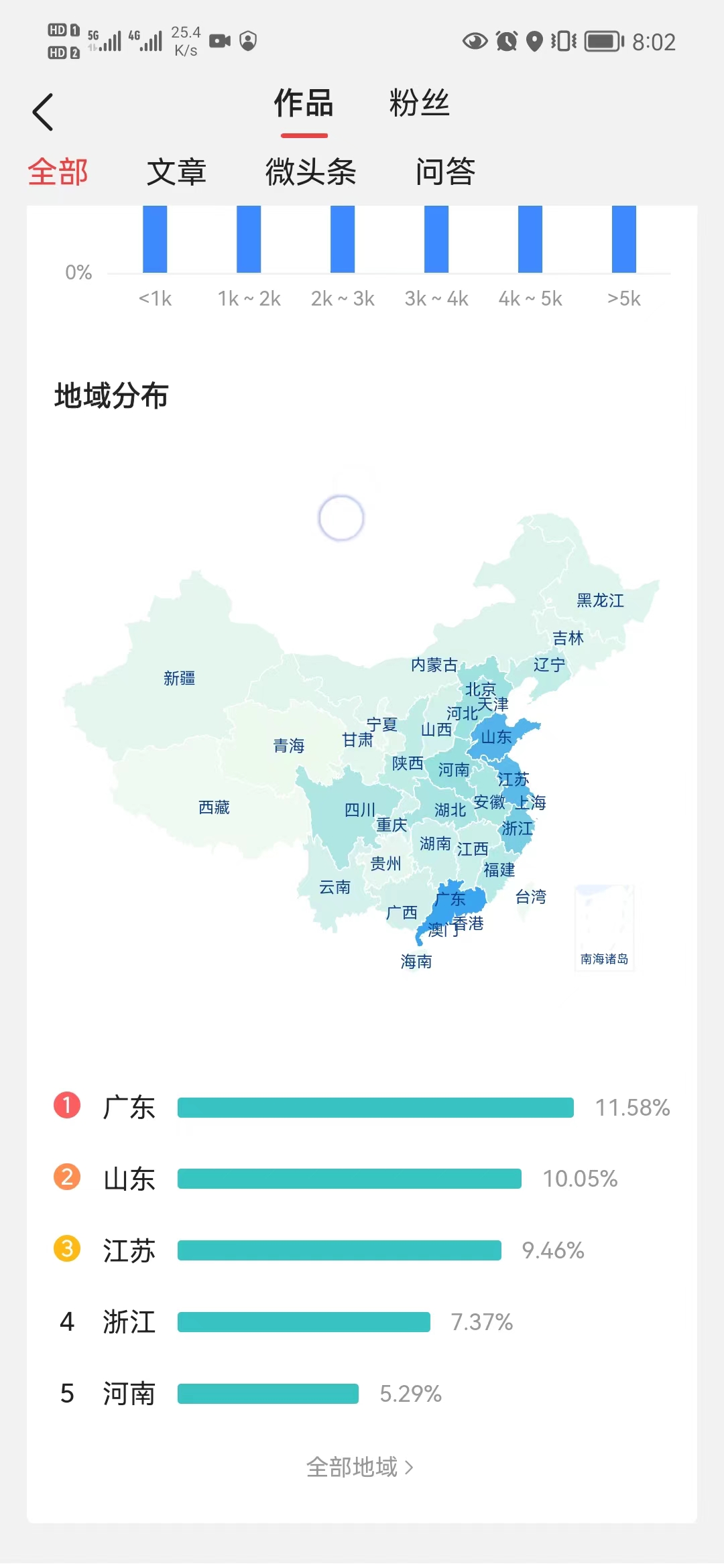Select the 微头条 filter tab

(310, 172)
